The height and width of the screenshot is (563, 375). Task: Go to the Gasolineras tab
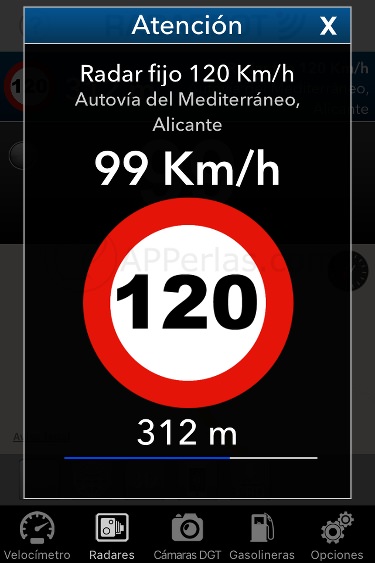click(262, 535)
